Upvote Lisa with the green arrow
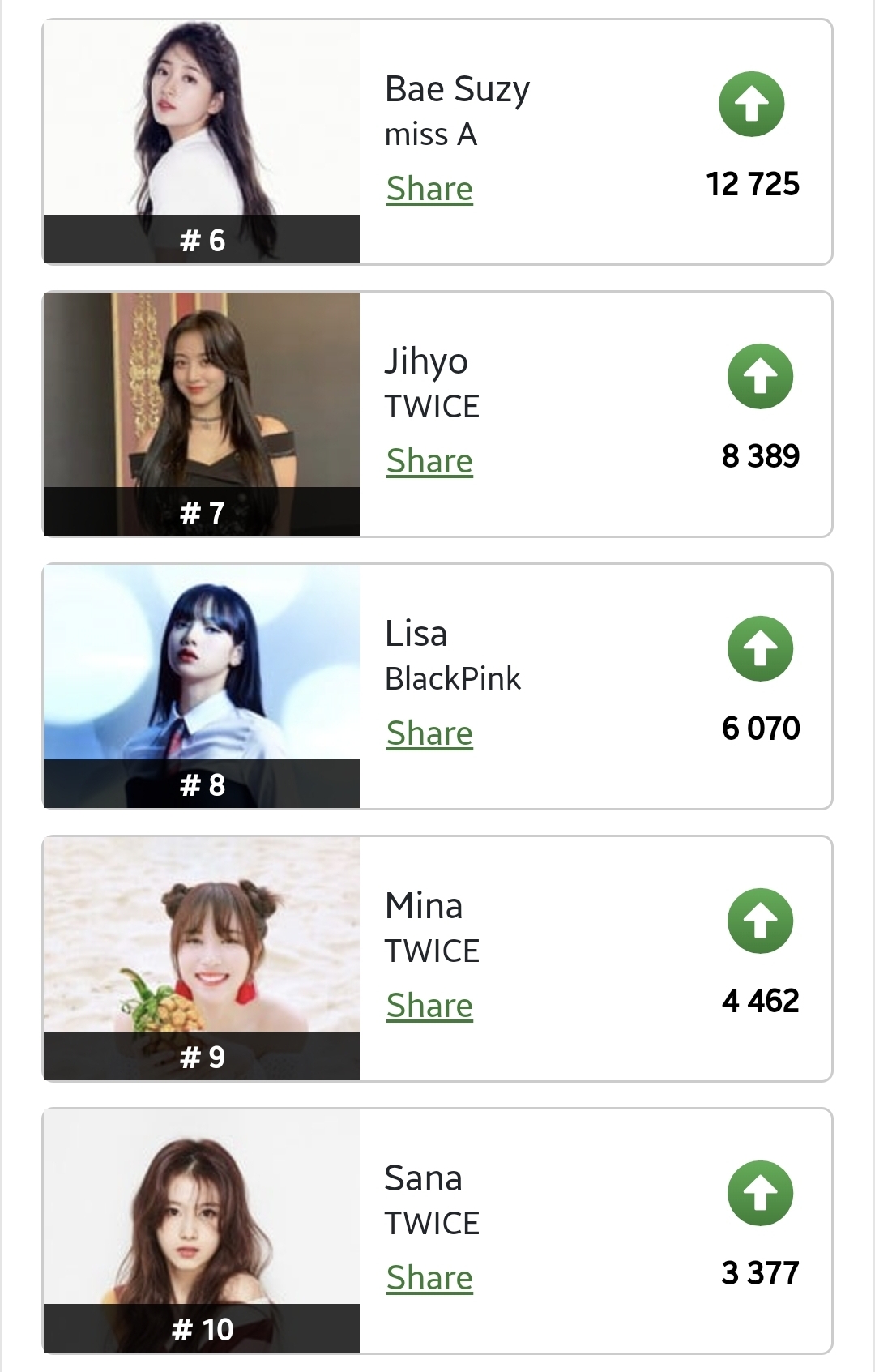This screenshot has width=875, height=1372. click(x=760, y=649)
